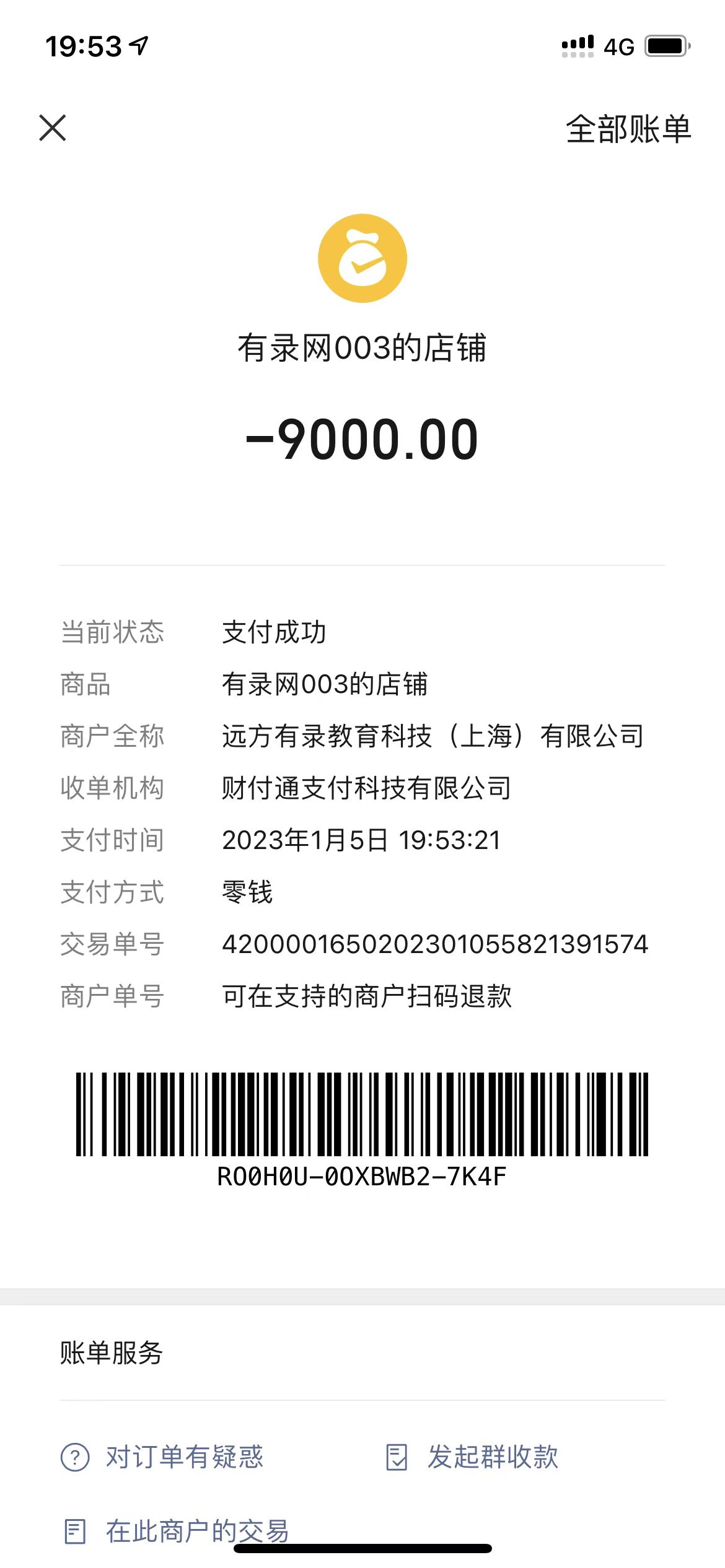Open 全部账单 to view all bills

[x=628, y=129]
